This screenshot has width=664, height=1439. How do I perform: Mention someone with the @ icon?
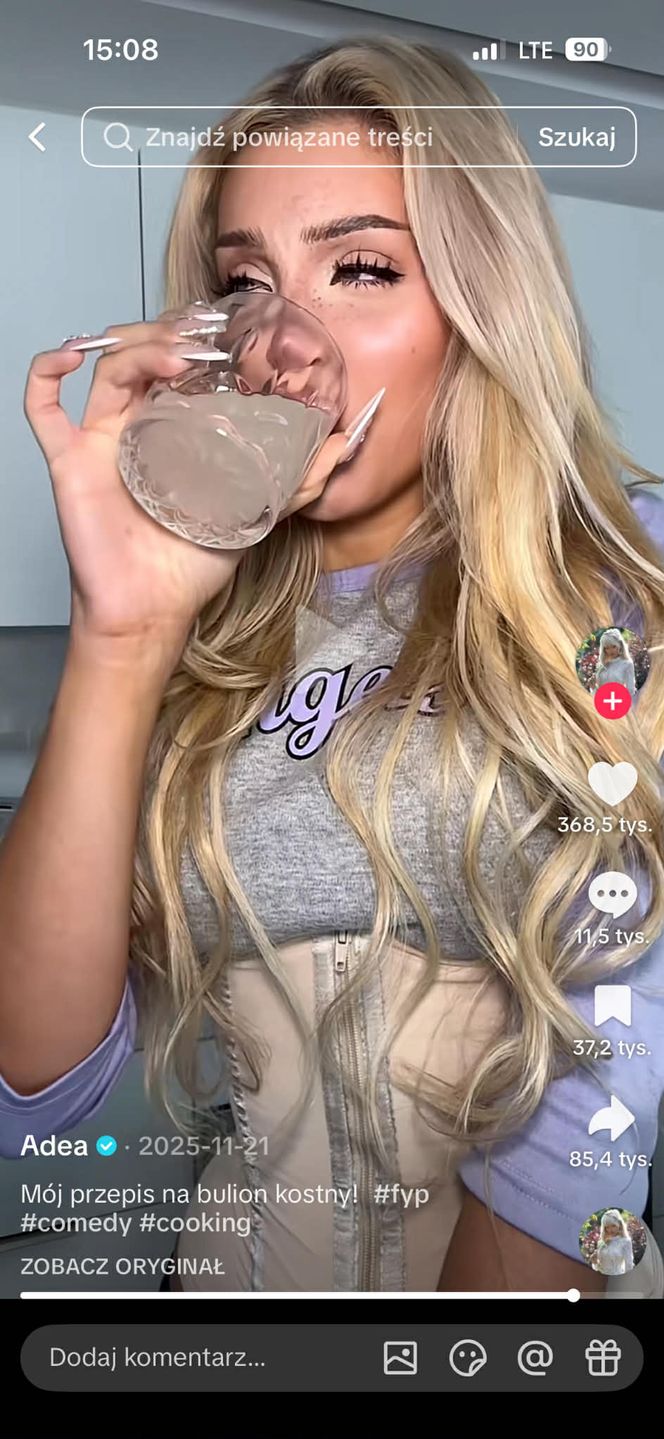click(x=535, y=1357)
